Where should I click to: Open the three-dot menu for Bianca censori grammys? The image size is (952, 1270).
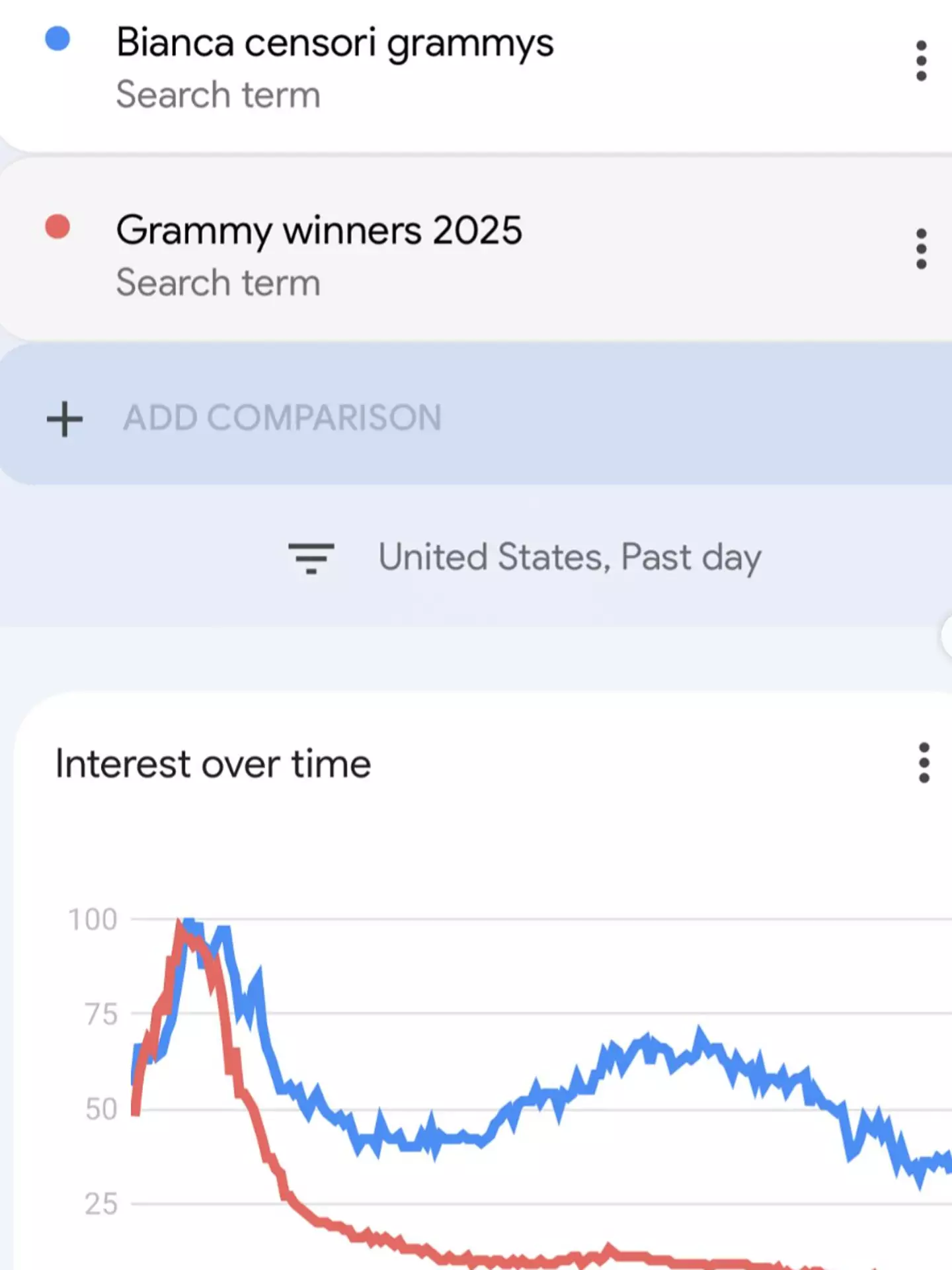pos(921,61)
